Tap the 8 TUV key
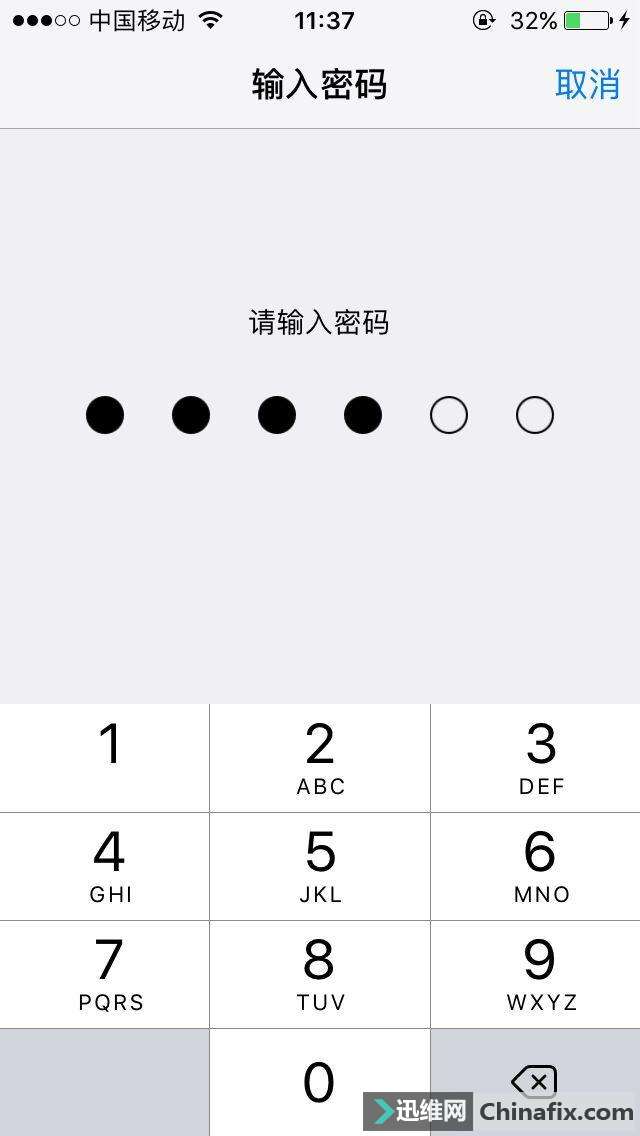Viewport: 640px width, 1136px height. (x=320, y=974)
